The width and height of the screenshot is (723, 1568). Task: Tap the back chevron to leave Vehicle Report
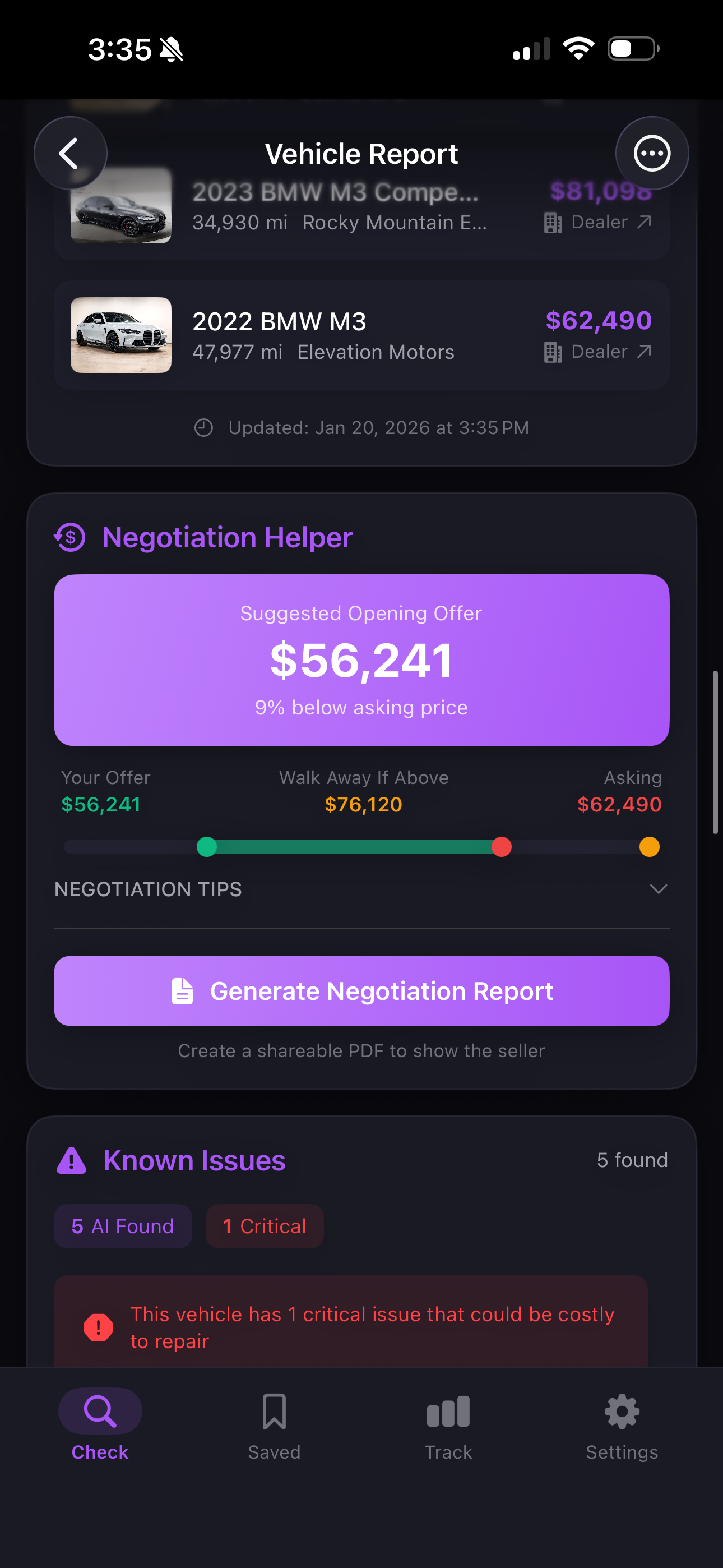point(71,154)
